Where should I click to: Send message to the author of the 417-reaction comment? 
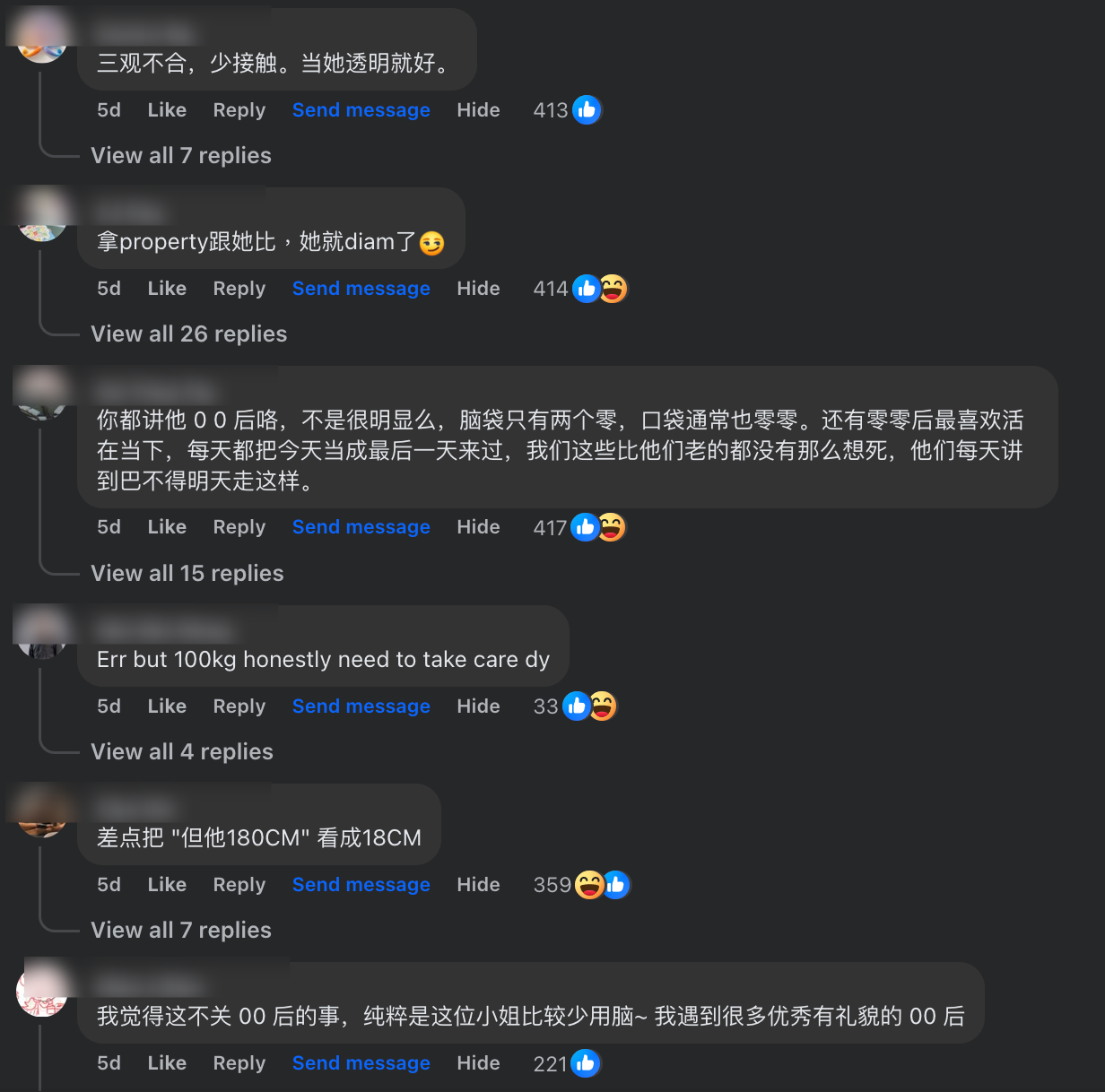click(361, 527)
